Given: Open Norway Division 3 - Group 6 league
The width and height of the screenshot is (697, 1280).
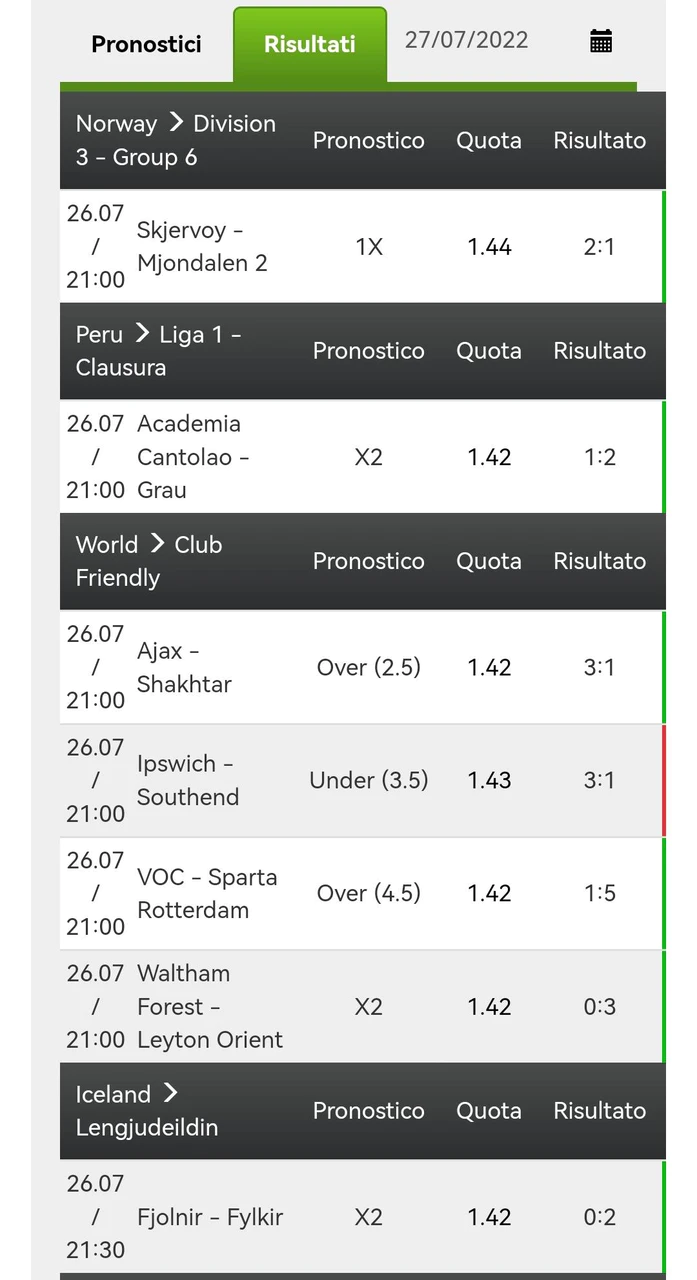Looking at the screenshot, I should coord(176,140).
